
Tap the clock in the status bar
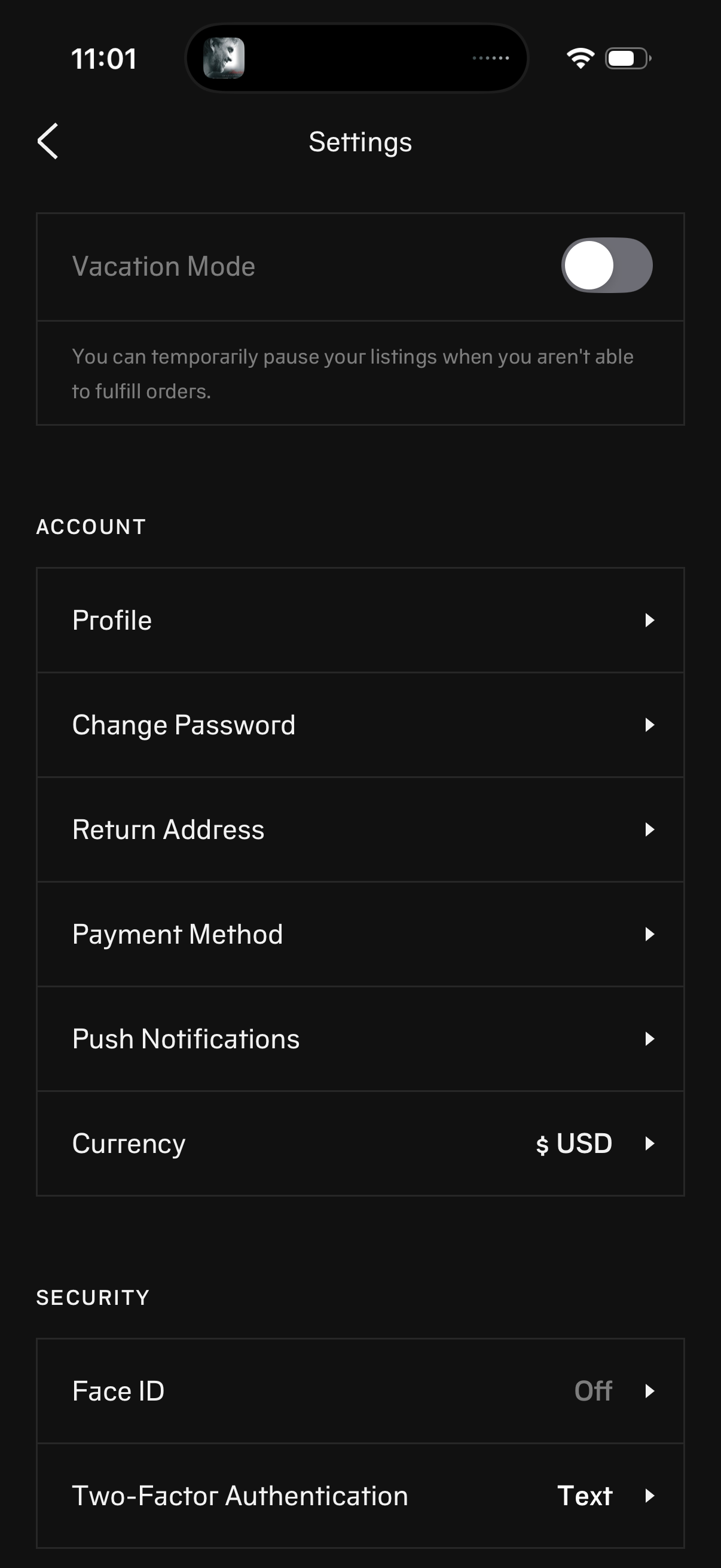pos(105,58)
